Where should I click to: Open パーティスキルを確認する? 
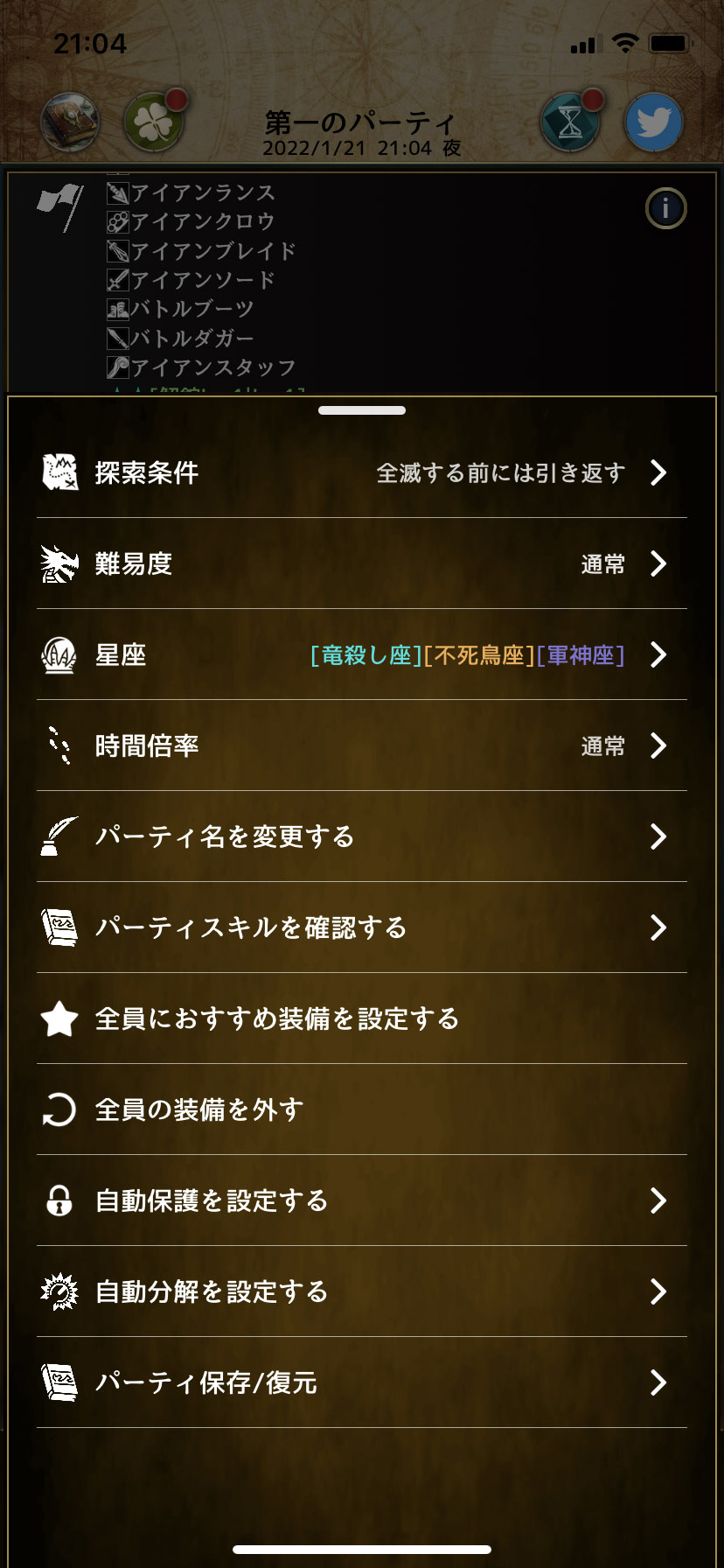point(361,927)
